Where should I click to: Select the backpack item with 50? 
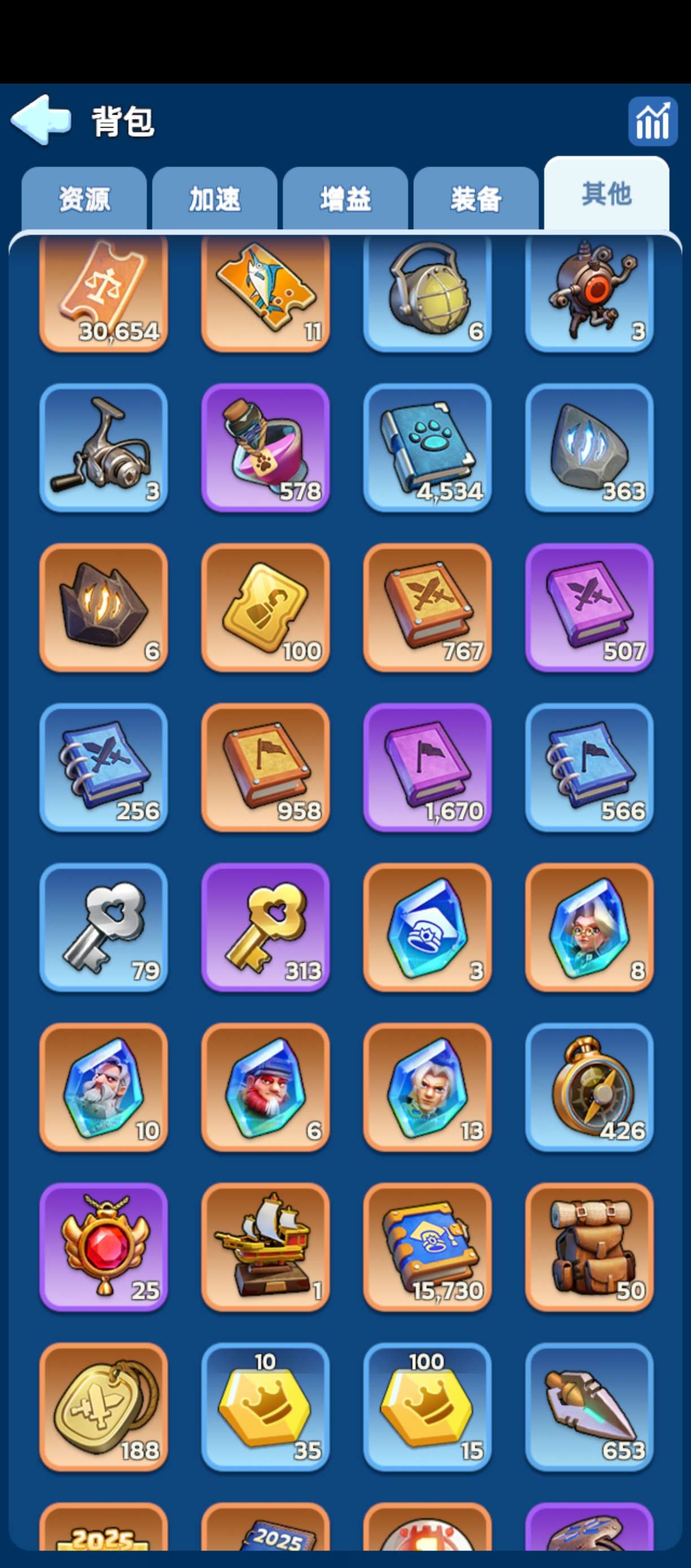coord(589,1247)
